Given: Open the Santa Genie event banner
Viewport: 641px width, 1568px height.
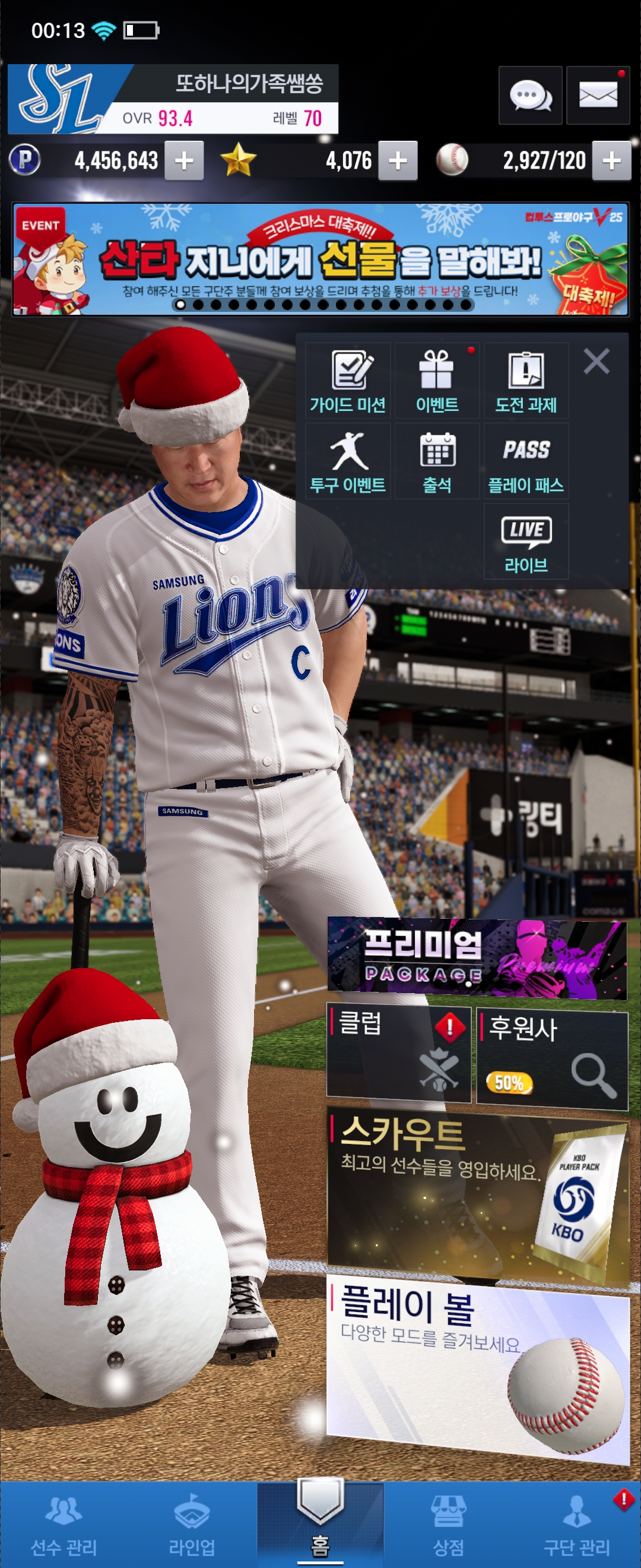Looking at the screenshot, I should tap(320, 260).
